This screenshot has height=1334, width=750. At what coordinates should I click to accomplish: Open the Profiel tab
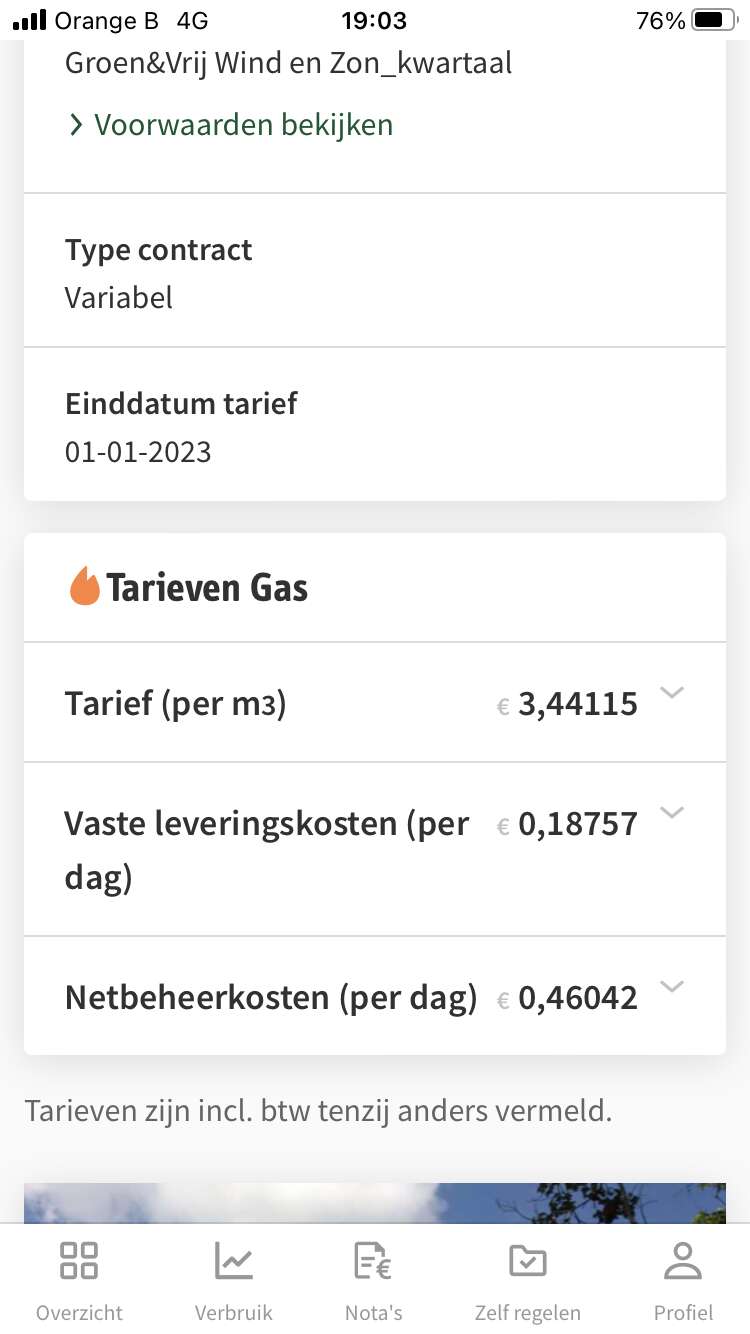click(684, 1281)
